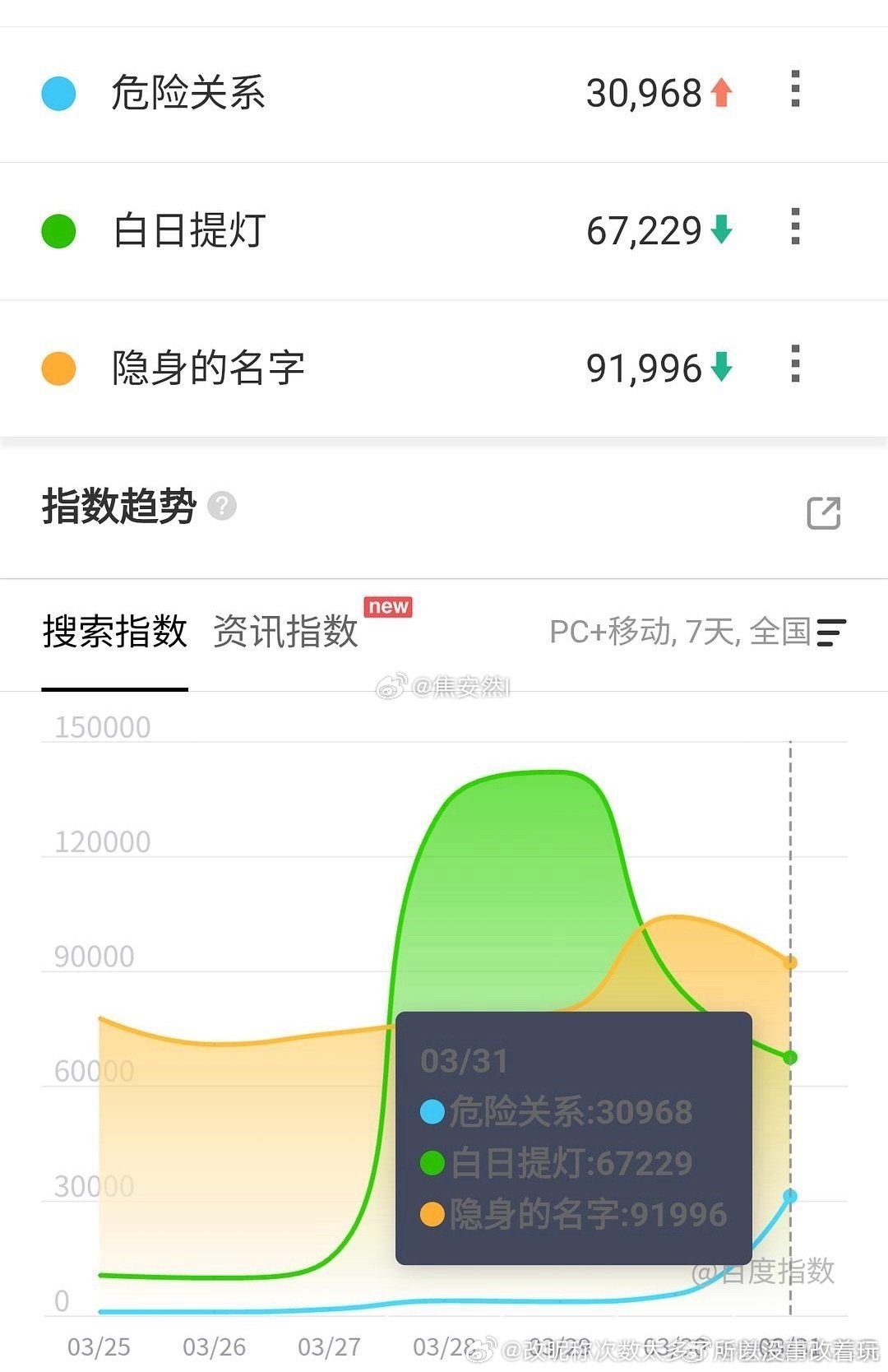Viewport: 888px width, 1372px height.
Task: Open the chart in external view
Action: pos(826,513)
